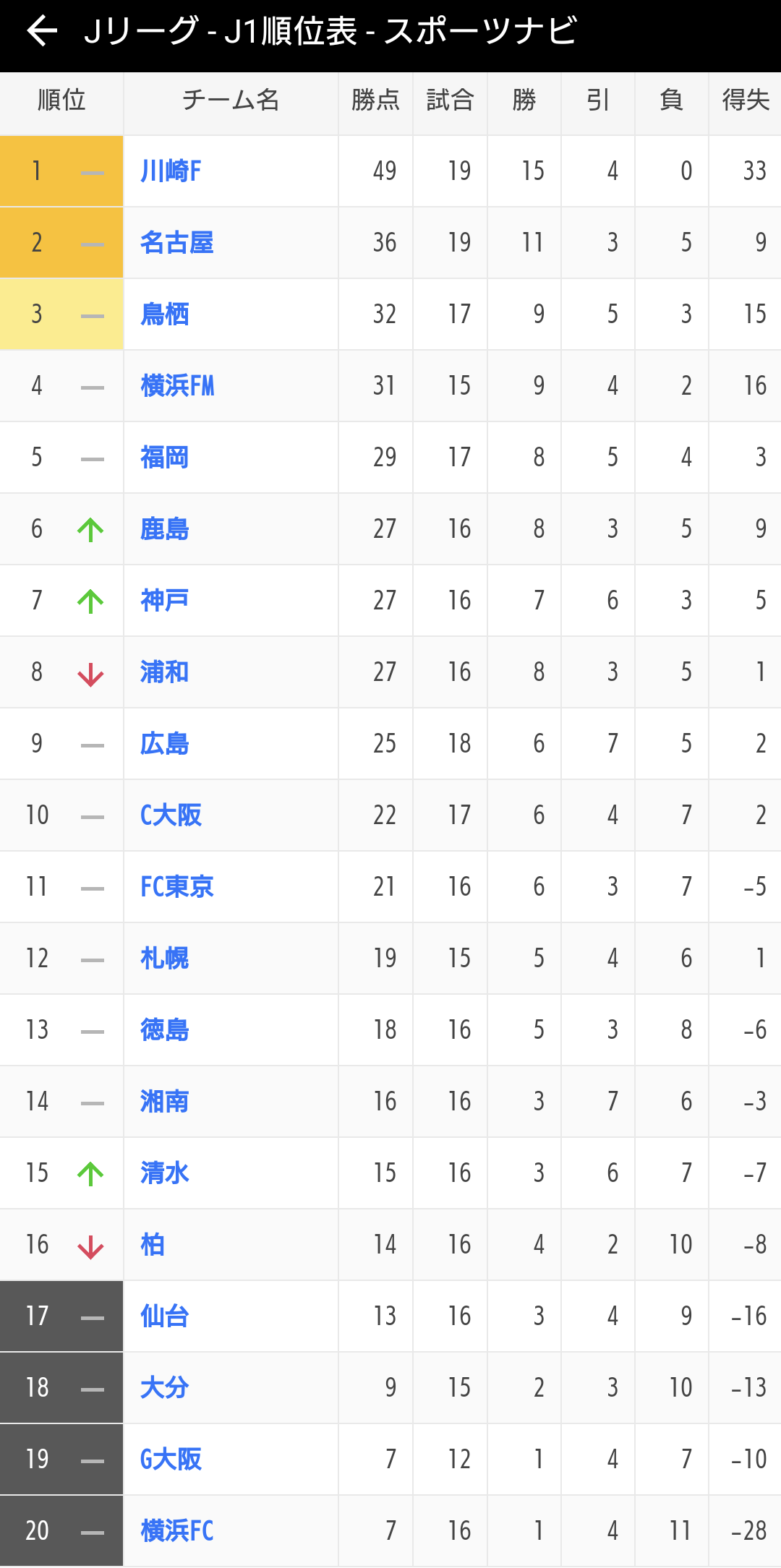Open the 柏 team link
The width and height of the screenshot is (781, 1568).
tap(153, 1245)
